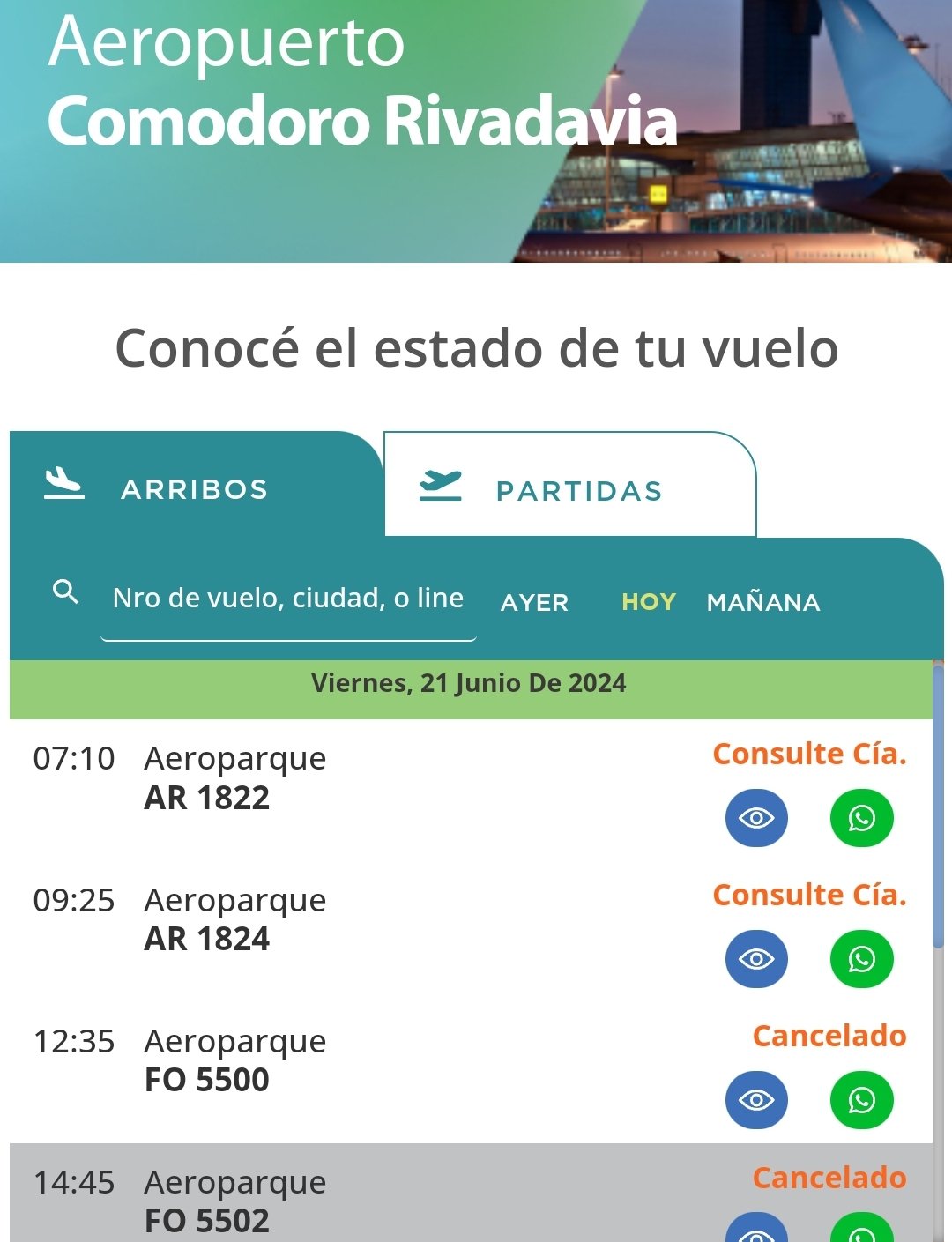
Task: View details of flight FO 5500
Action: pyautogui.click(x=756, y=1100)
